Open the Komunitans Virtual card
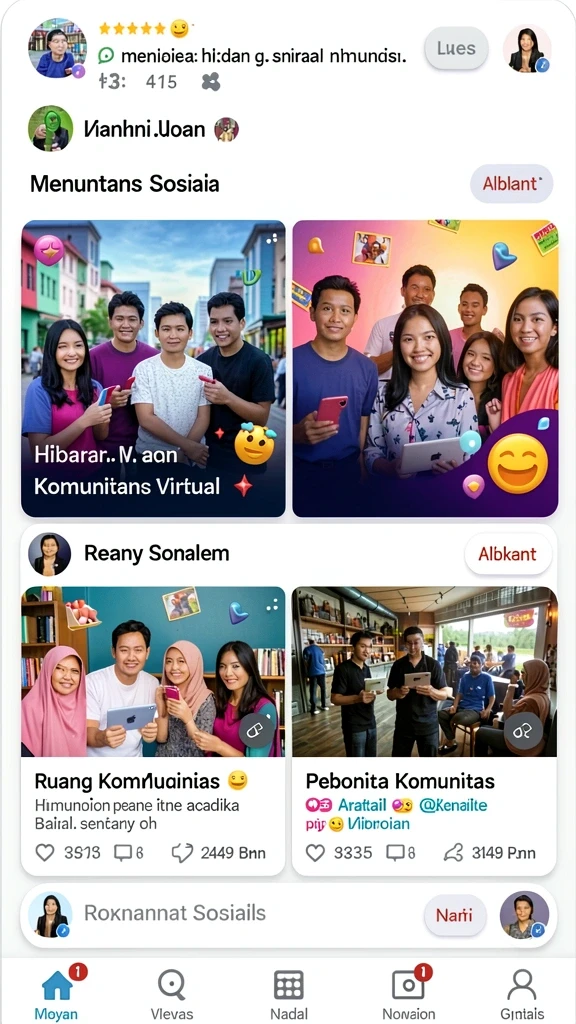 point(153,368)
